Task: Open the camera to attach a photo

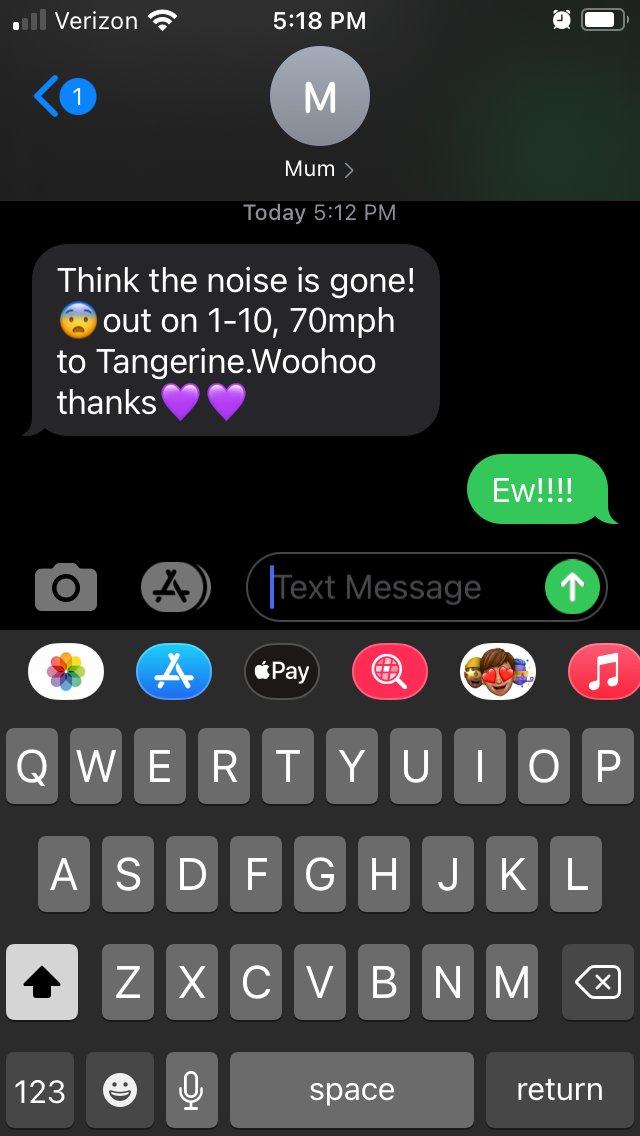Action: (x=66, y=587)
